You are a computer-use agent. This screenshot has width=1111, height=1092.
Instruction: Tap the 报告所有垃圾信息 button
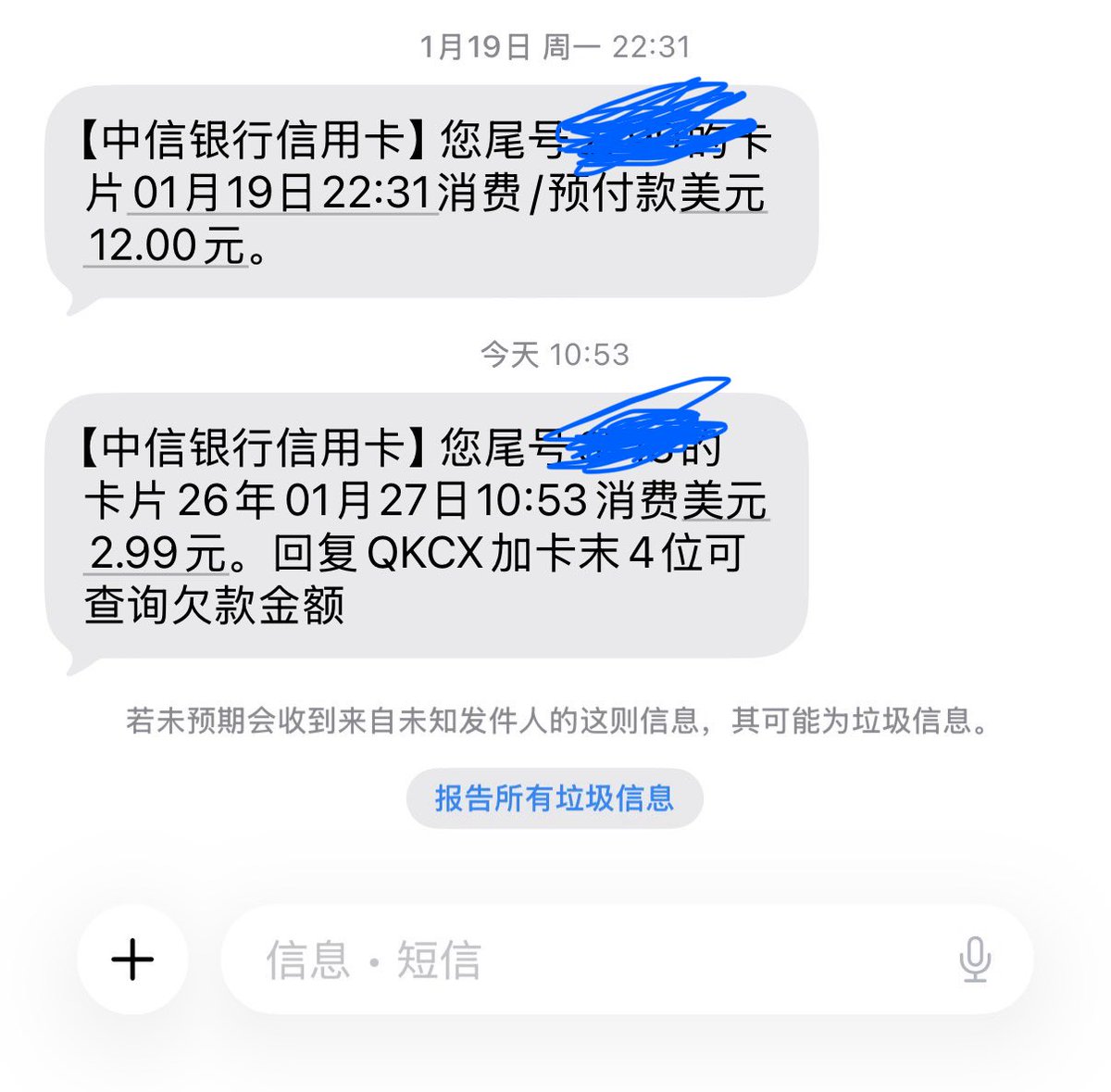click(555, 797)
